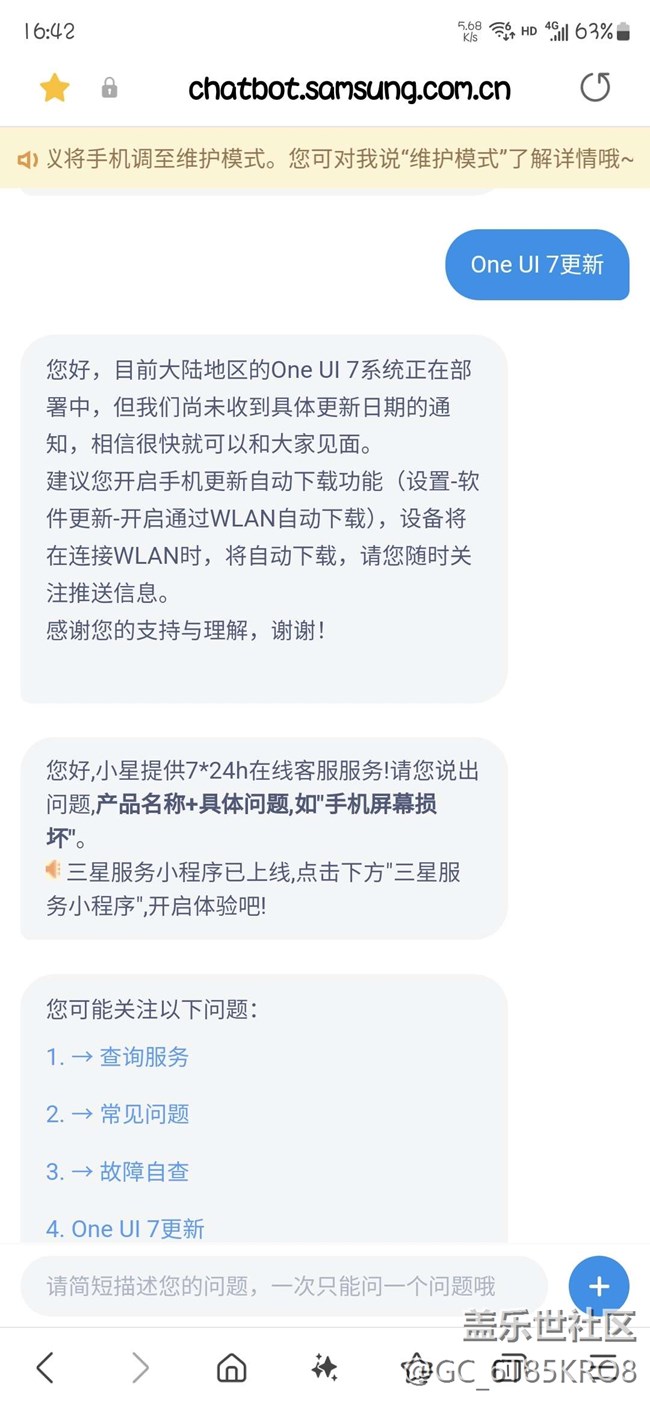The height and width of the screenshot is (1408, 650).
Task: Open the browser AI sparkle tool
Action: [x=324, y=1367]
